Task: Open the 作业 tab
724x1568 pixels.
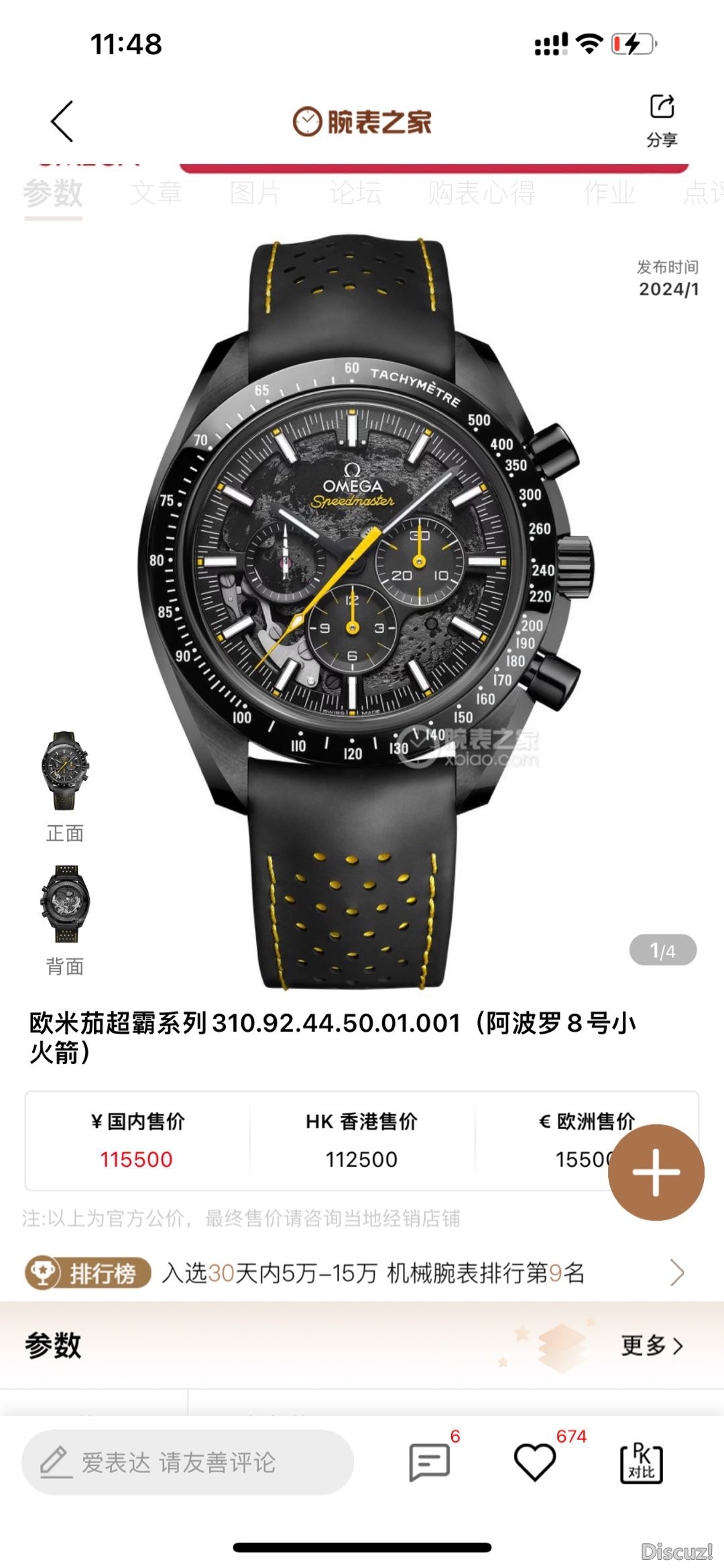Action: 609,194
